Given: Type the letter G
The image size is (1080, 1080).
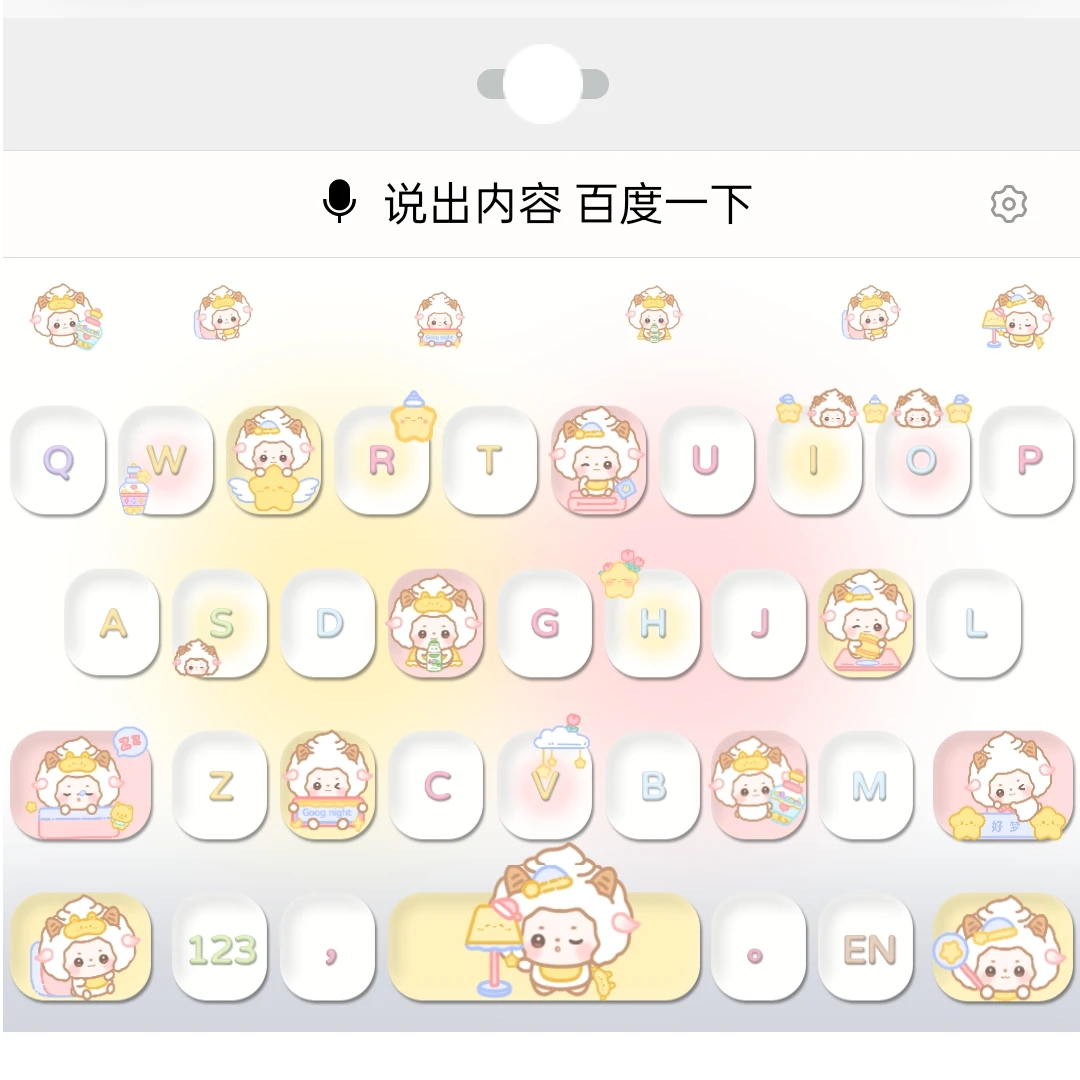Looking at the screenshot, I should [545, 623].
